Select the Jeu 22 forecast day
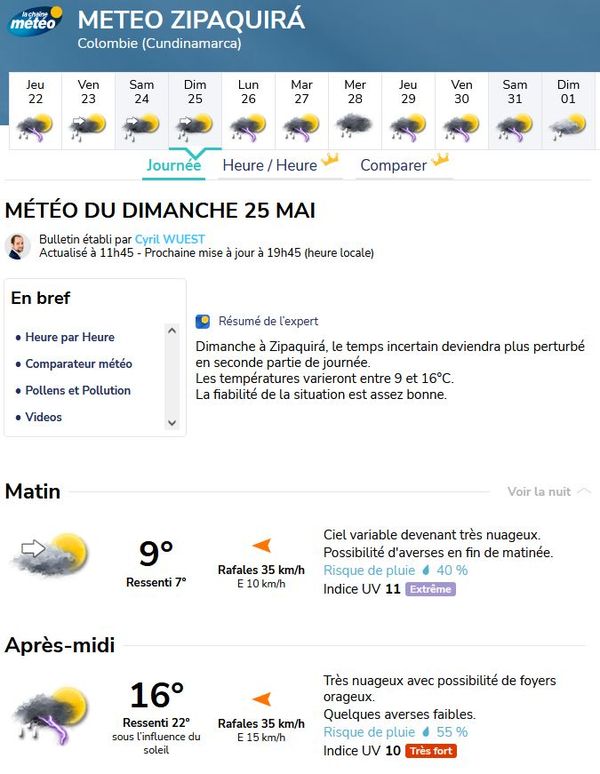600x774 pixels. pyautogui.click(x=35, y=110)
